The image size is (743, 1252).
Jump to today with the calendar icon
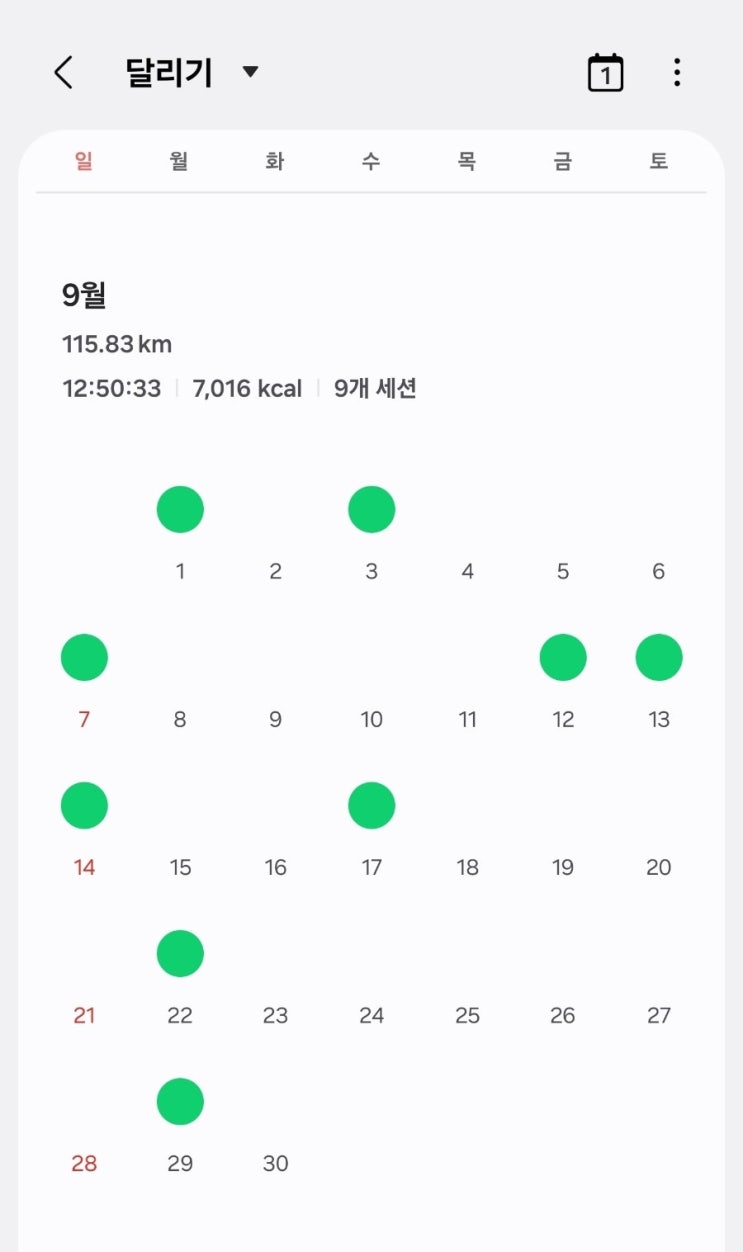point(605,72)
